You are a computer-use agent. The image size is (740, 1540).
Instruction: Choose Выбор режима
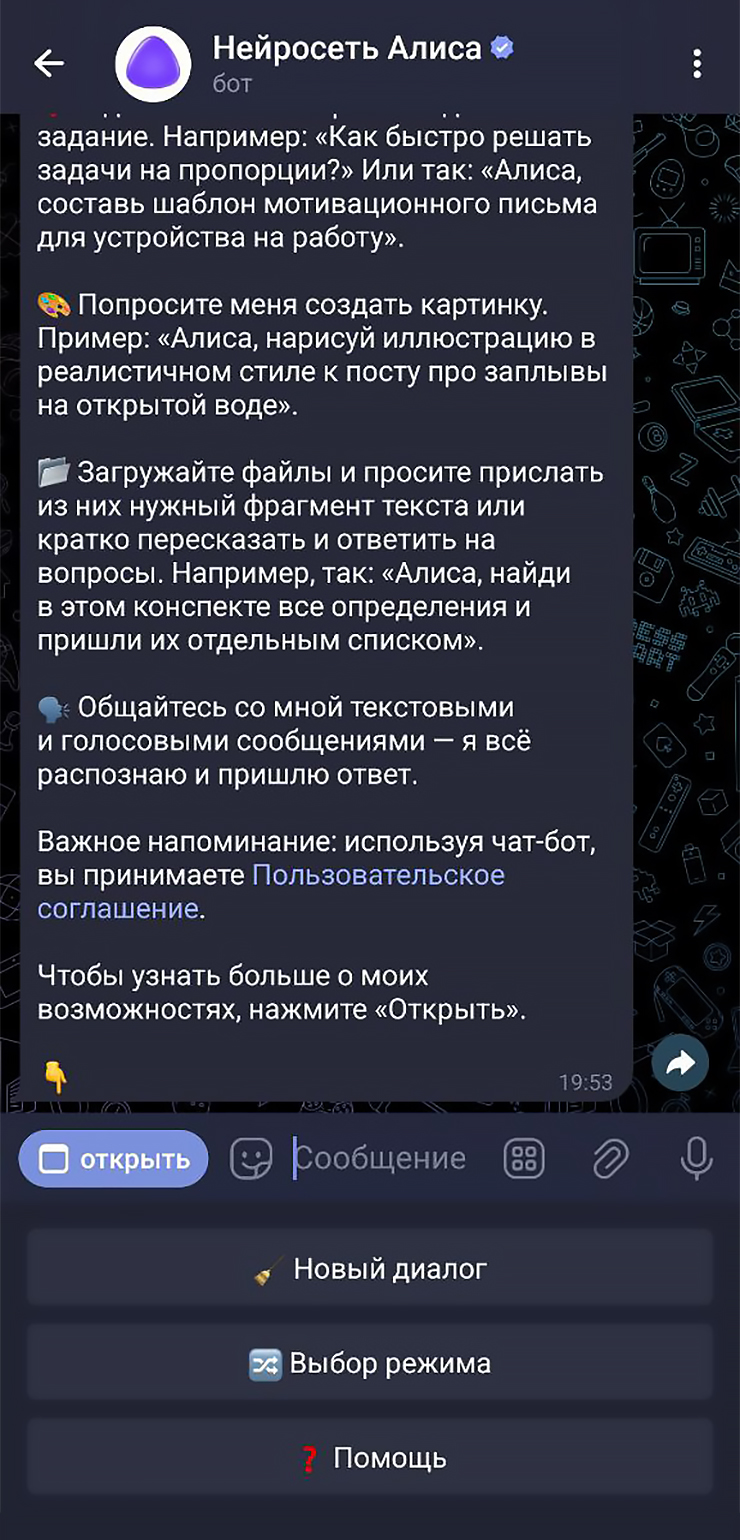(x=370, y=1364)
